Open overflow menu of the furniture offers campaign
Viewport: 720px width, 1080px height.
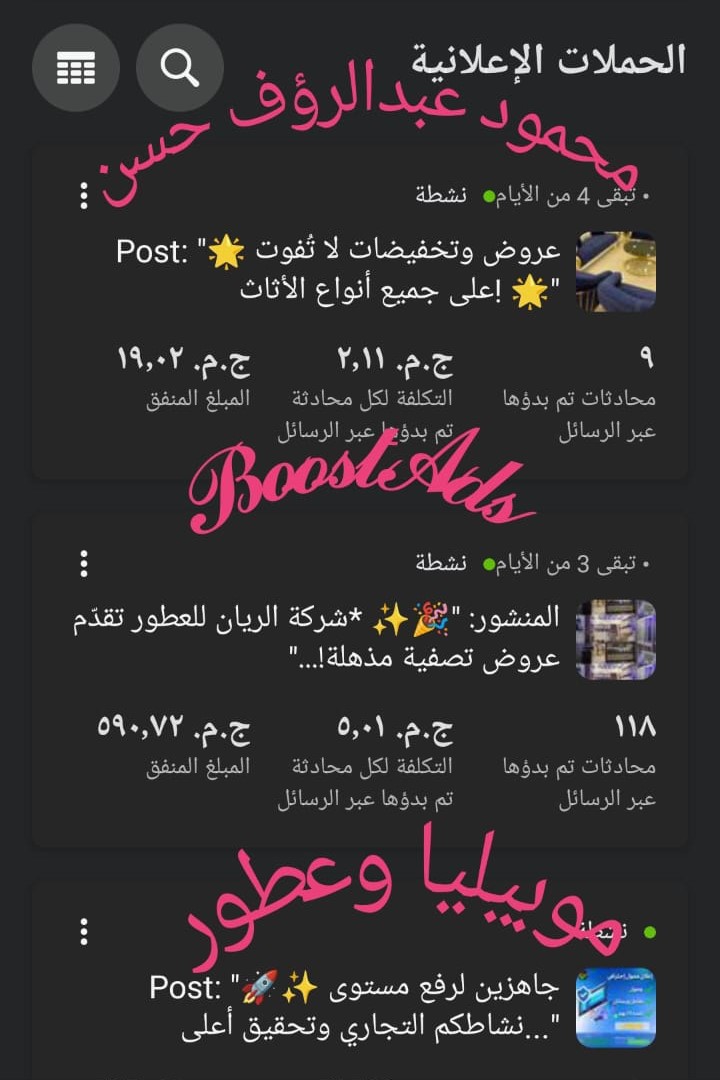pos(84,195)
